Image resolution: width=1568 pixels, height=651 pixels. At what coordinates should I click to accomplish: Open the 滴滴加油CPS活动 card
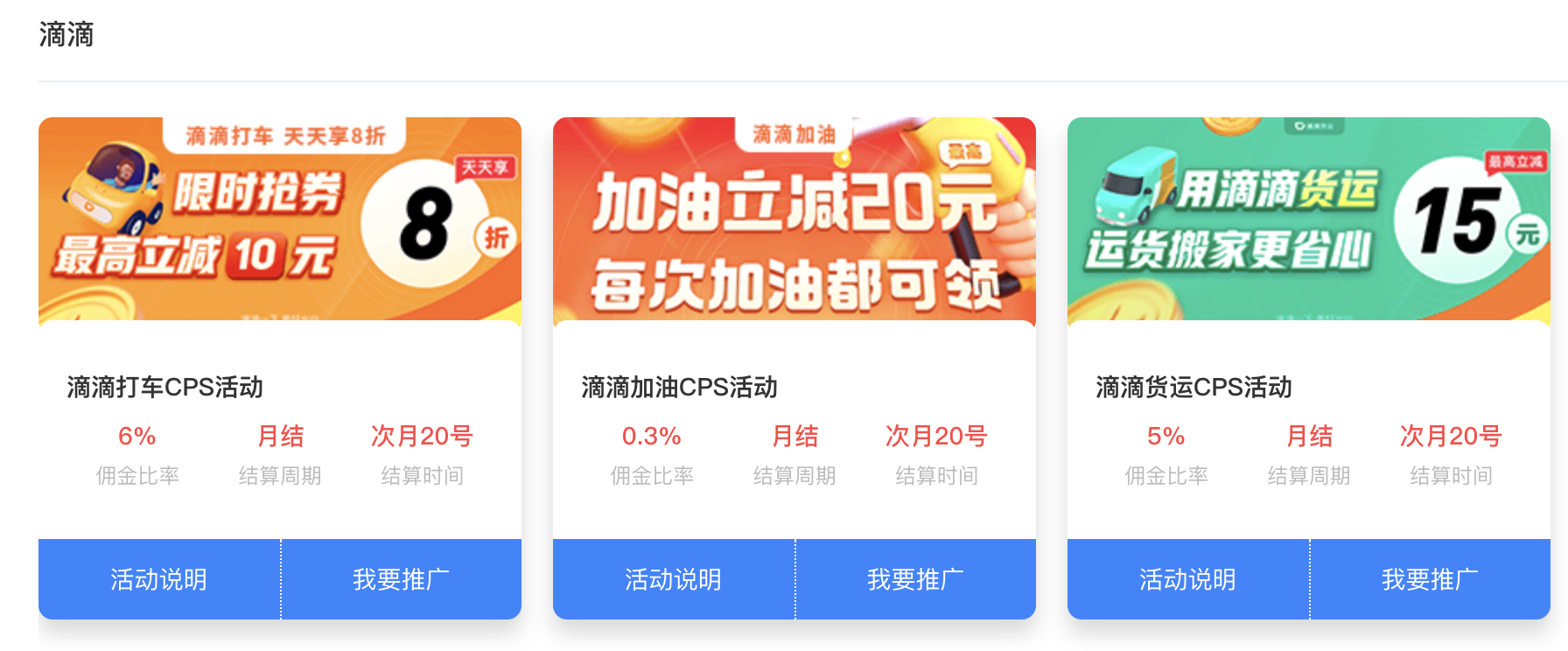point(680,387)
